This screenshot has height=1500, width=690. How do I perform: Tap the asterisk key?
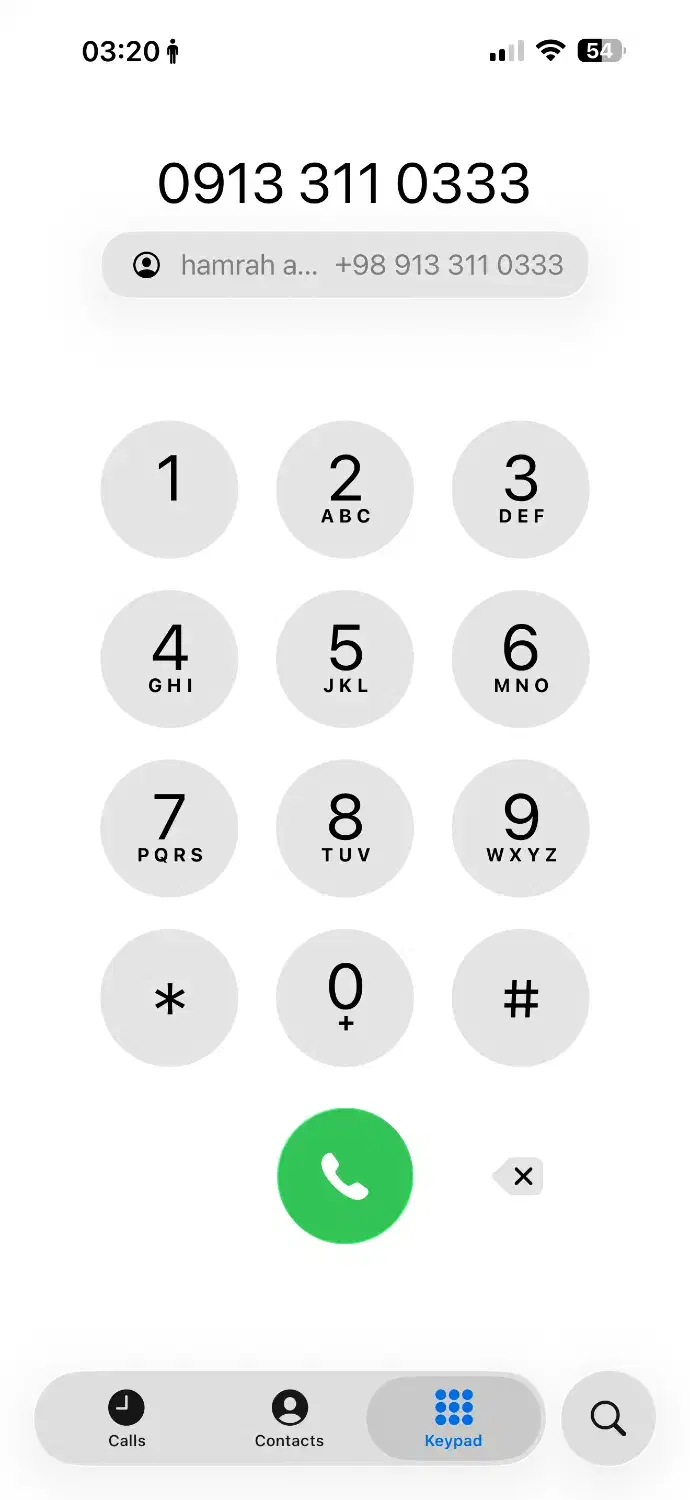[170, 998]
